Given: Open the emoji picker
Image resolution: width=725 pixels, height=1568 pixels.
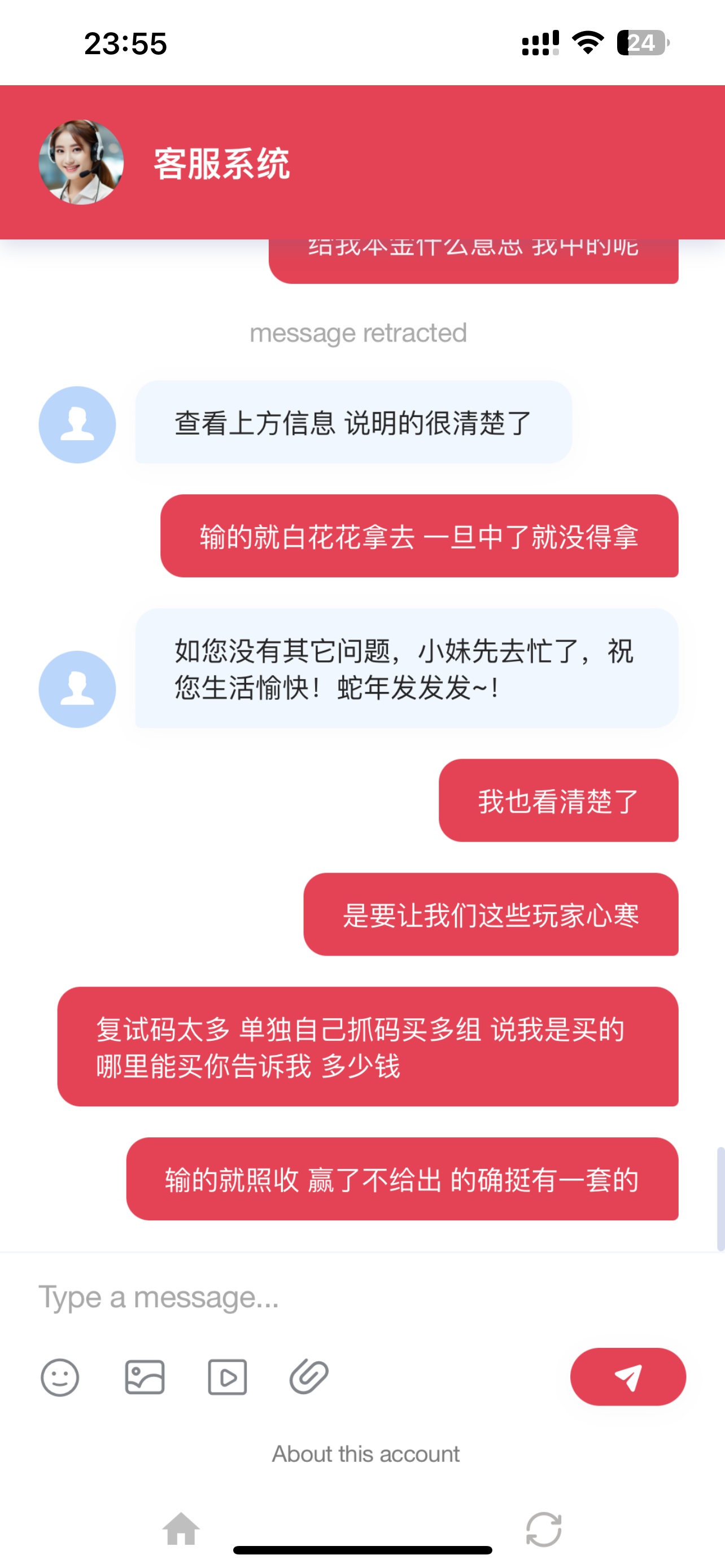Looking at the screenshot, I should pyautogui.click(x=60, y=1377).
